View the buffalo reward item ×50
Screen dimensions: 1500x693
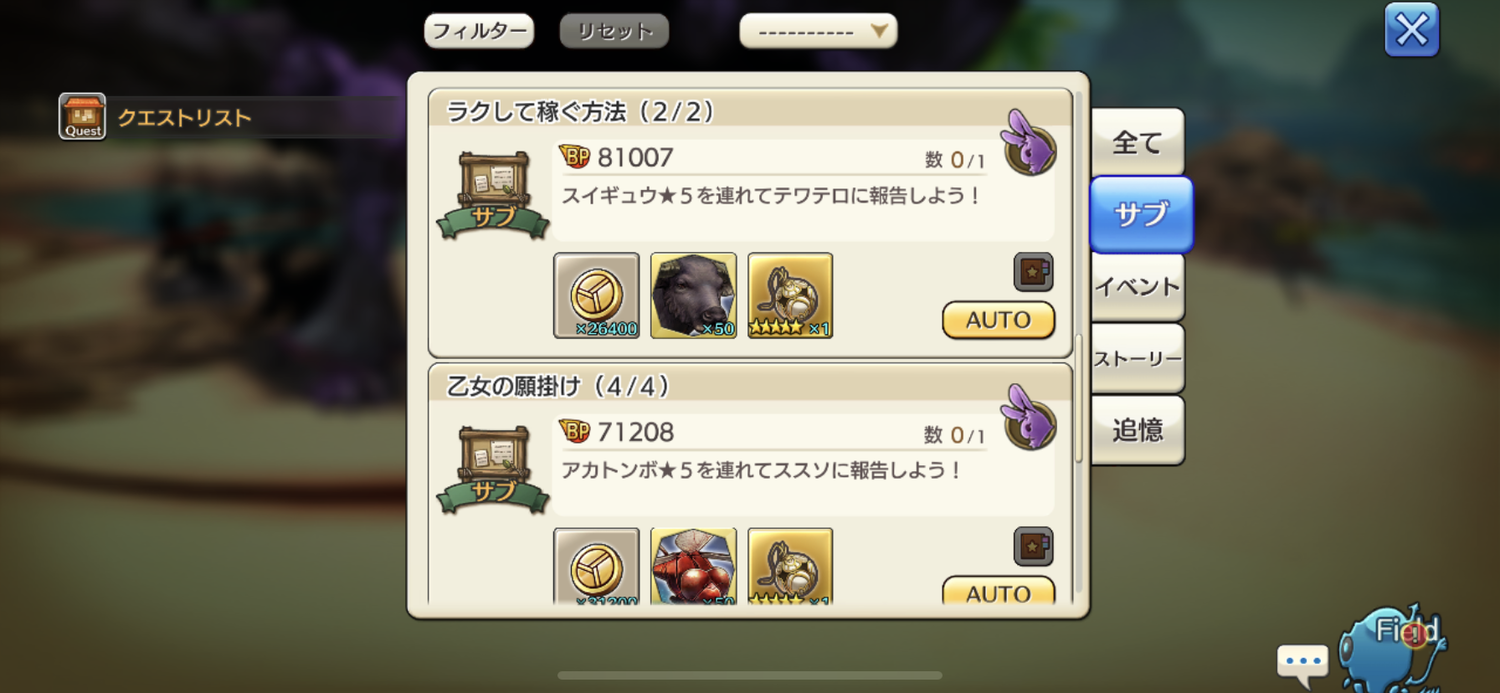click(x=693, y=295)
